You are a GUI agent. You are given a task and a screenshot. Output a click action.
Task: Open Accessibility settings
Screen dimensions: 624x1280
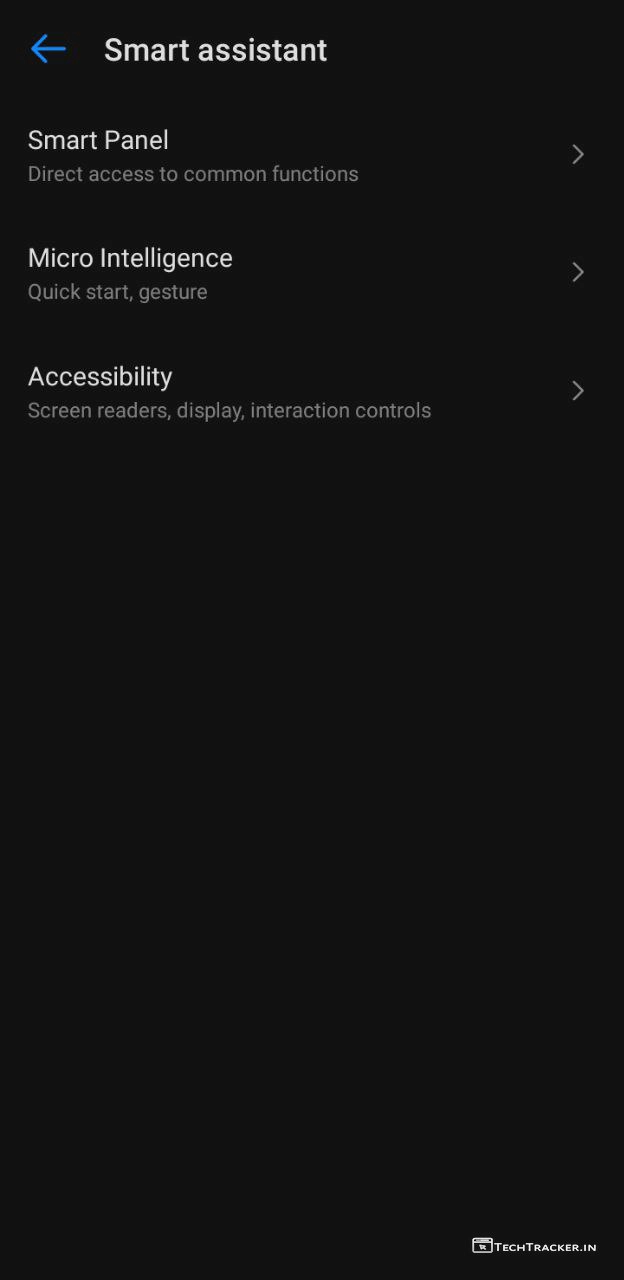300,391
